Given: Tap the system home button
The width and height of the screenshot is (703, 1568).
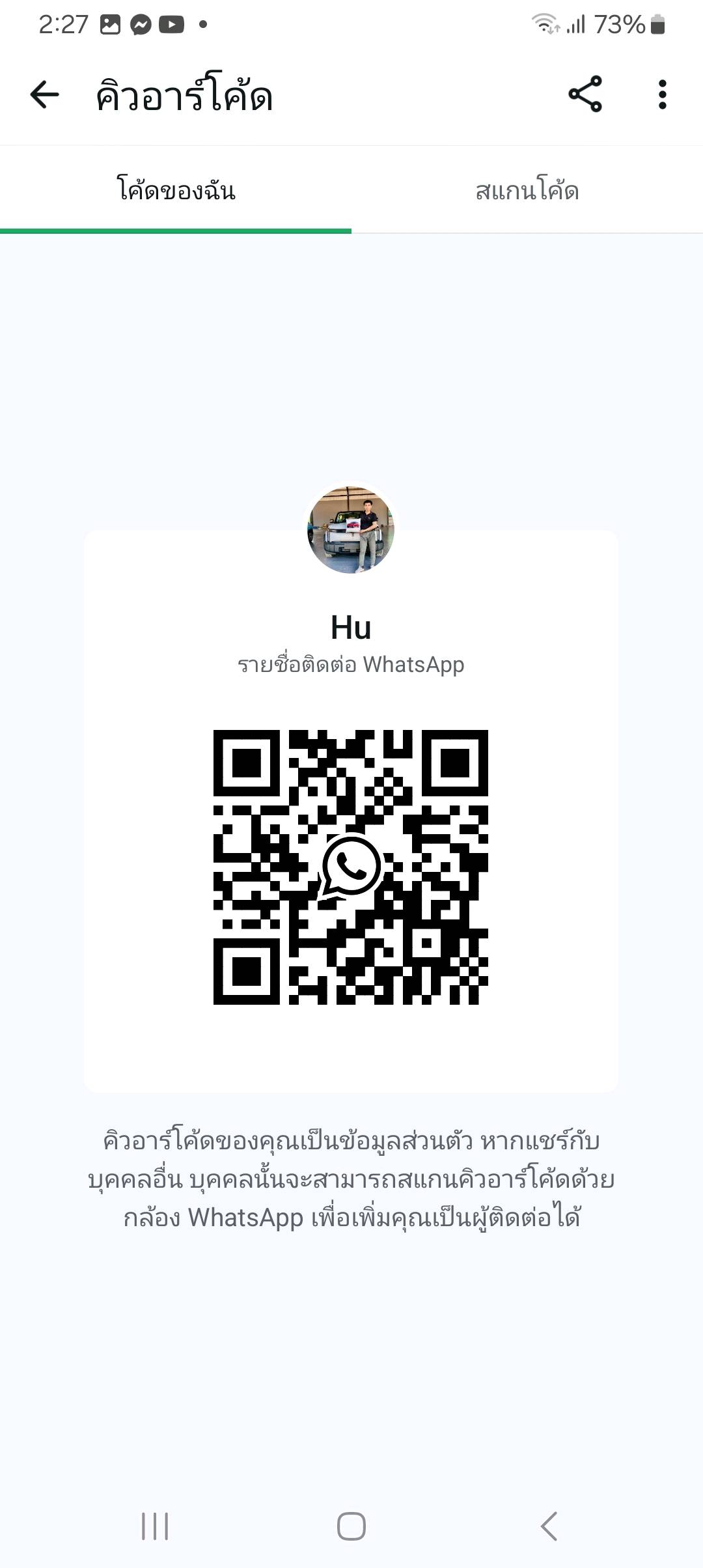Looking at the screenshot, I should (351, 1526).
